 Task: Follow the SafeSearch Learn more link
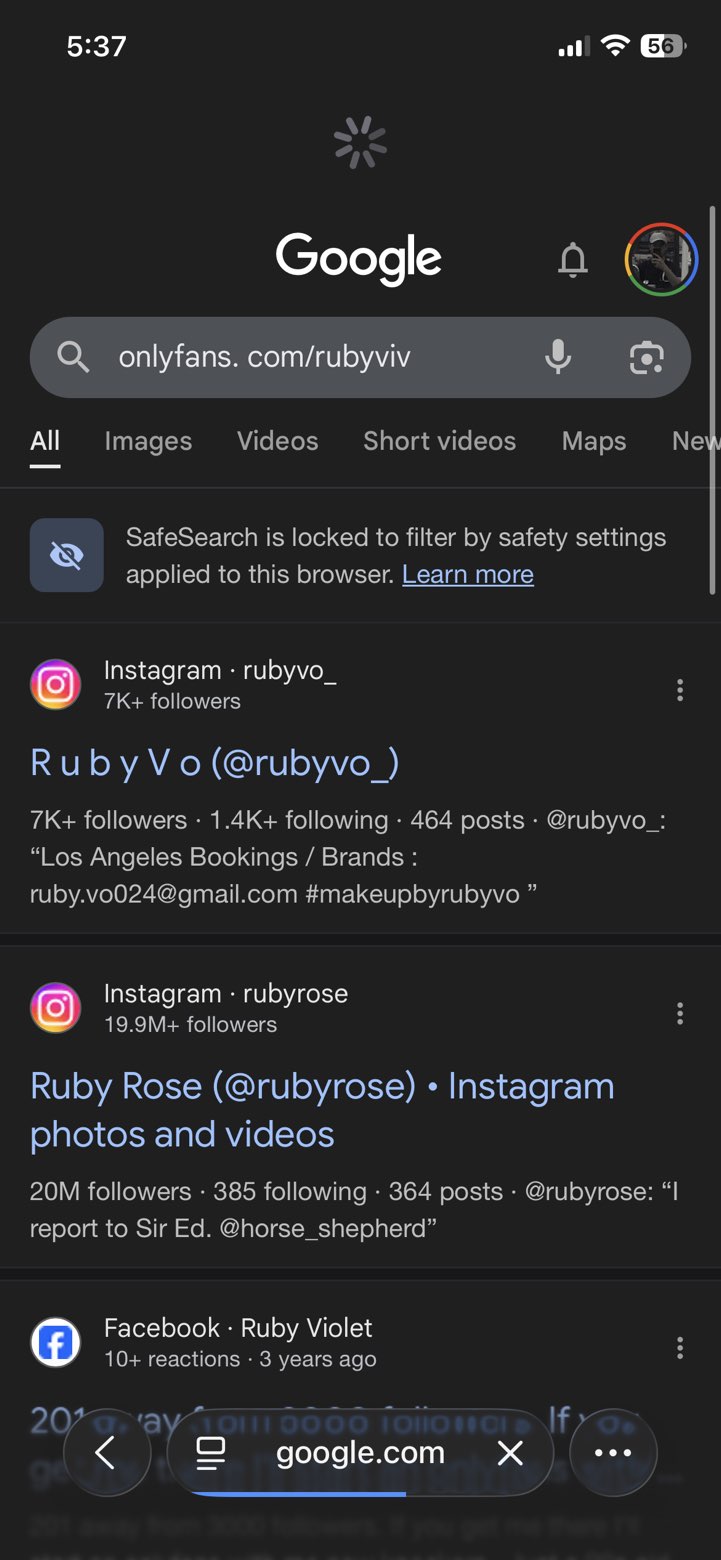[467, 574]
